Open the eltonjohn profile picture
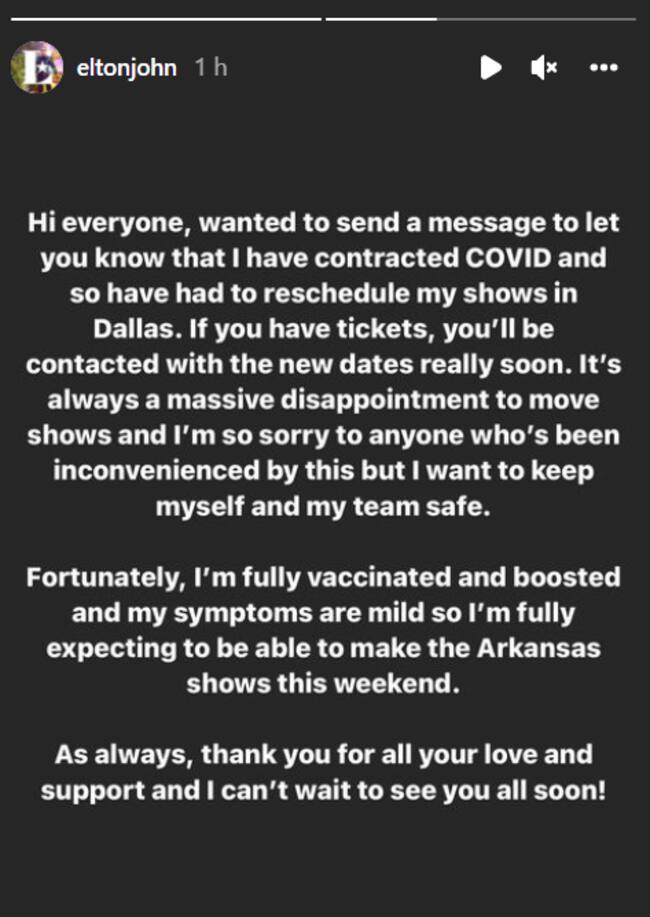This screenshot has height=917, width=650. pos(37,68)
